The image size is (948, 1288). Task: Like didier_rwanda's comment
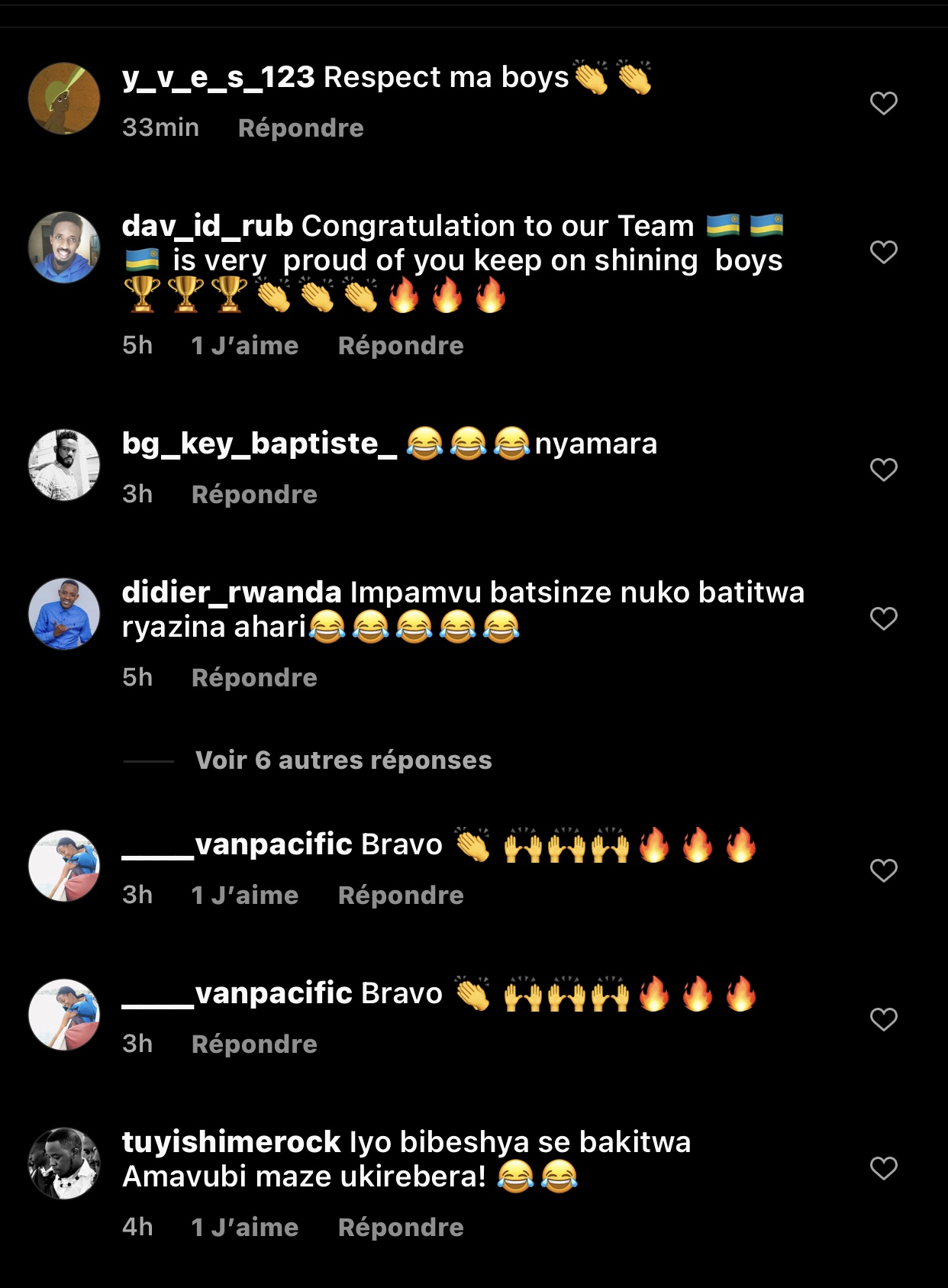coord(883,618)
